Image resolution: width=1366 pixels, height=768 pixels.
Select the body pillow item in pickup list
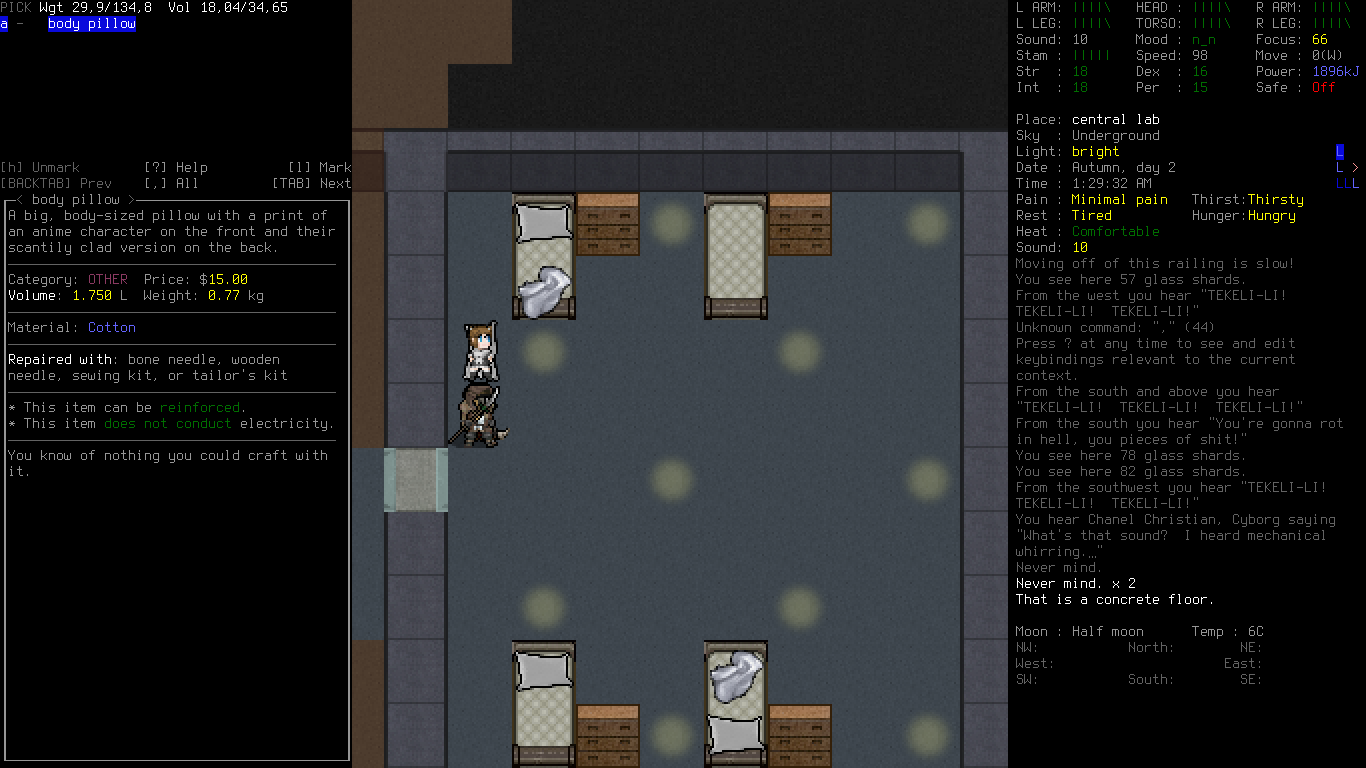click(91, 24)
